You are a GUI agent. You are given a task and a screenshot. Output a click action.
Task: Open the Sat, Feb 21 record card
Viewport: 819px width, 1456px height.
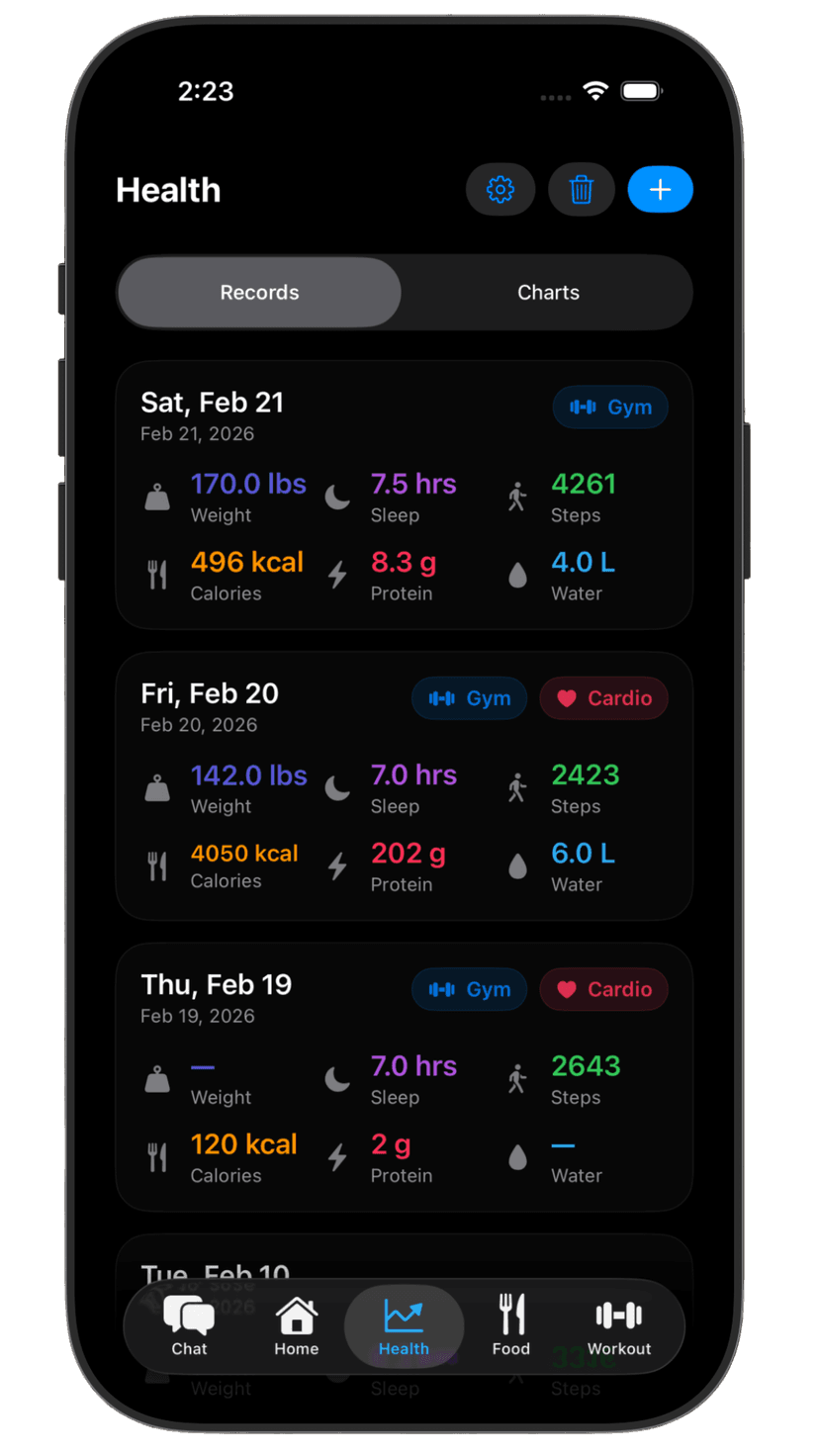tap(404, 495)
